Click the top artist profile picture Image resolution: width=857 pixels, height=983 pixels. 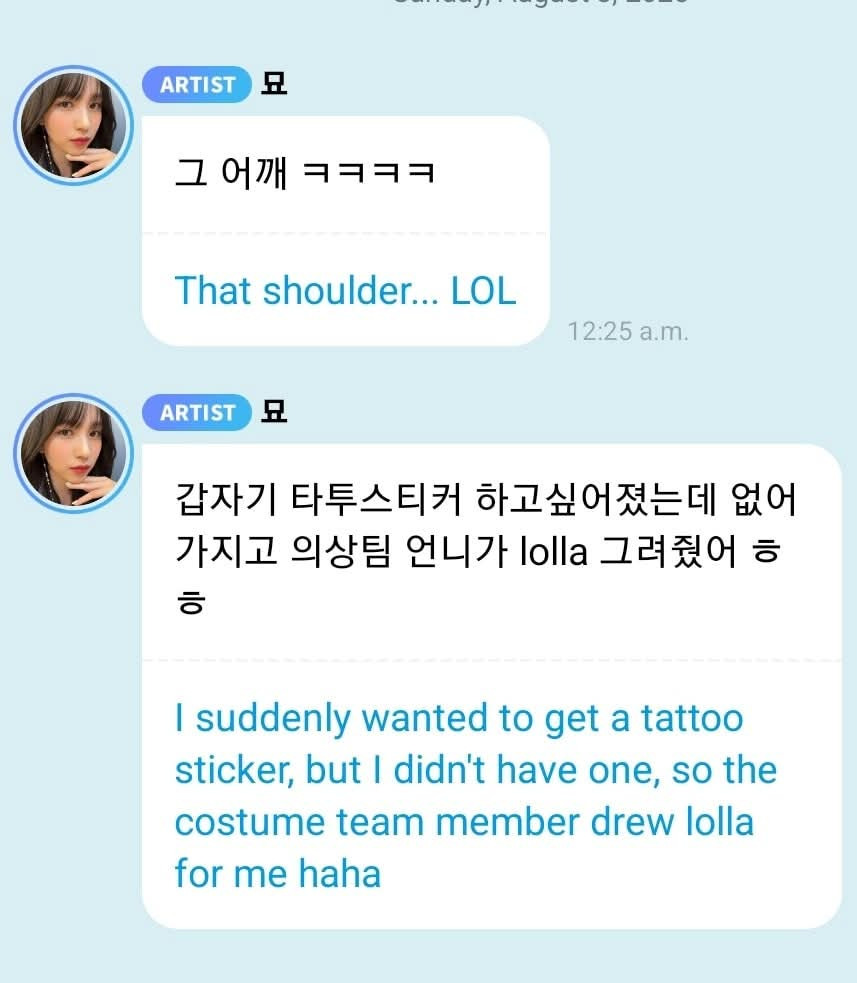[73, 124]
